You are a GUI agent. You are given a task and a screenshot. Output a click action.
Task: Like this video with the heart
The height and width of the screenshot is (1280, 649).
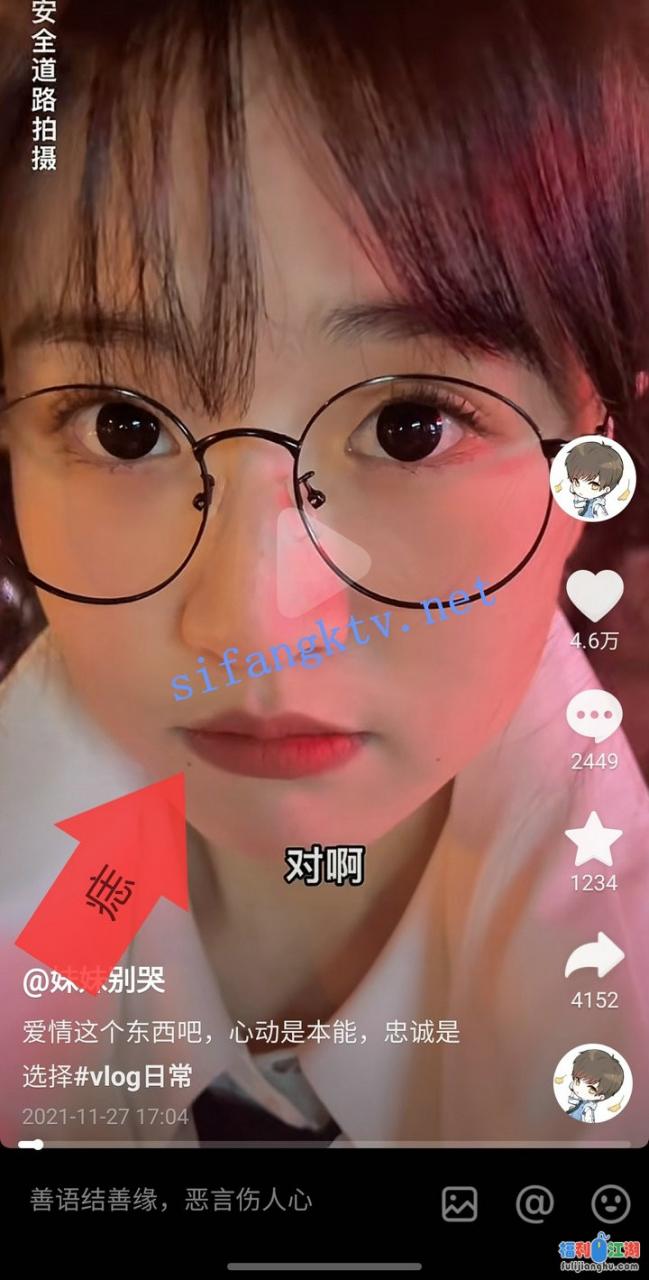pyautogui.click(x=594, y=595)
